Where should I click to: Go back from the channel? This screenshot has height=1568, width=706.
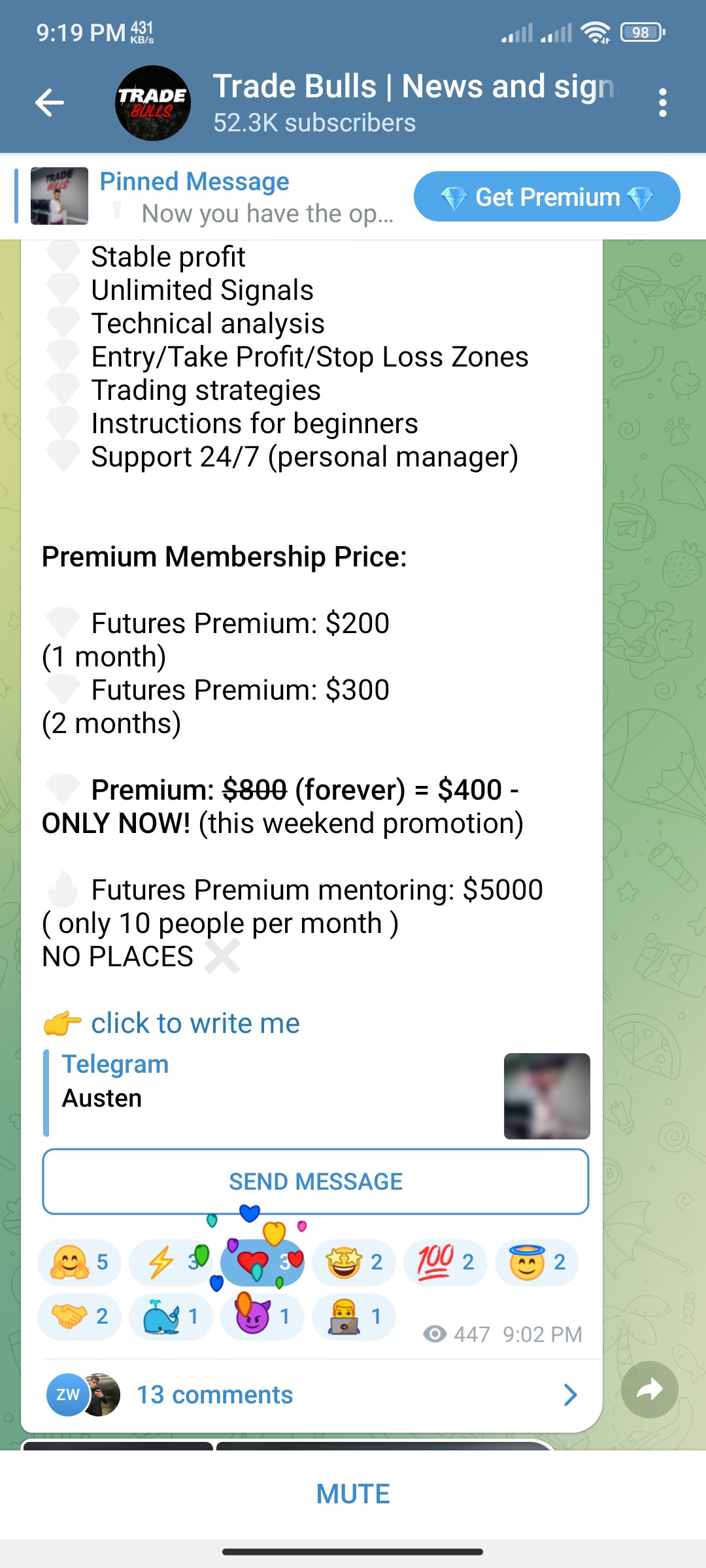(x=50, y=103)
